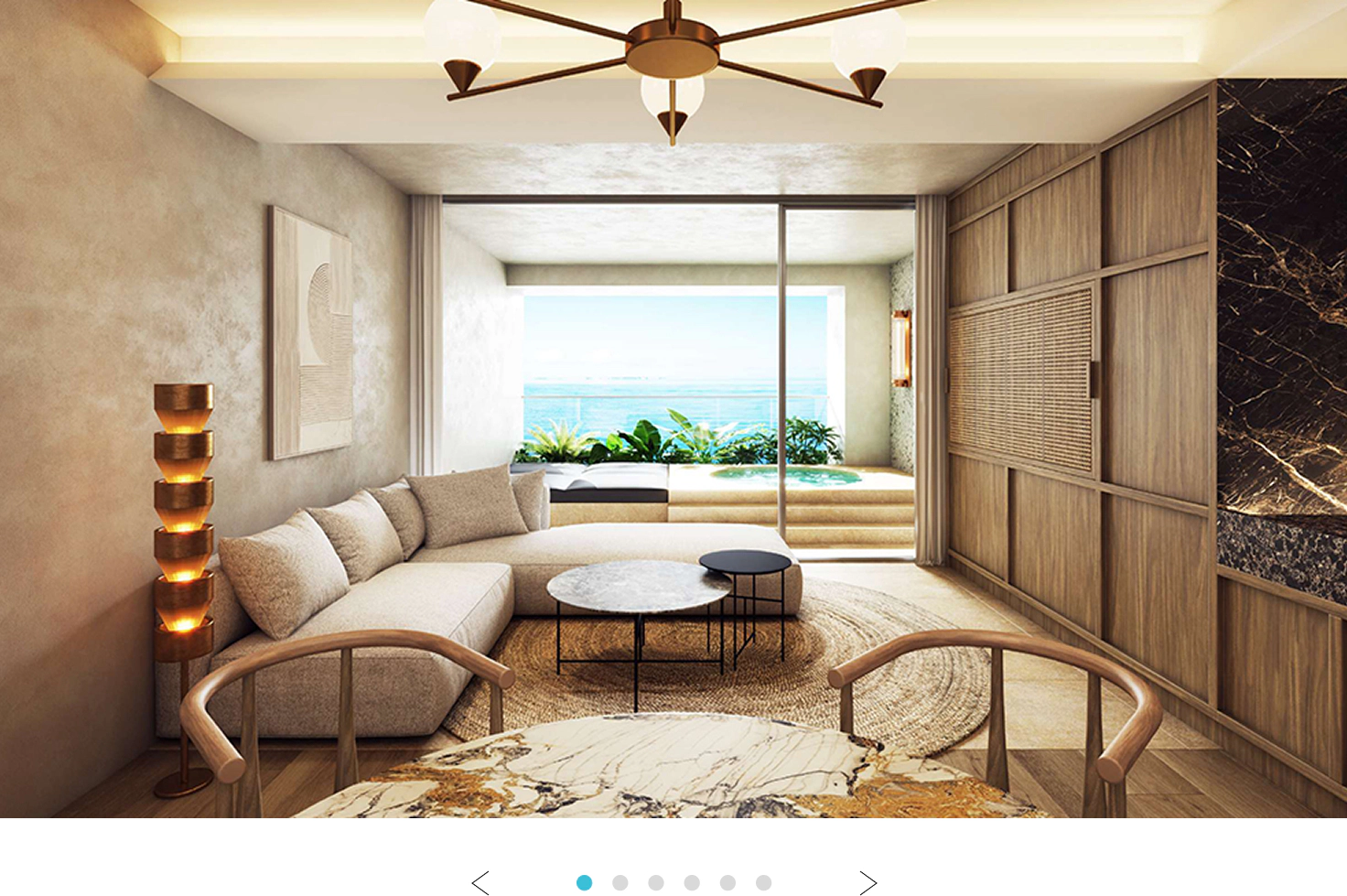This screenshot has height=896, width=1347.
Task: Show the fourth slide via its dot
Action: [x=692, y=882]
